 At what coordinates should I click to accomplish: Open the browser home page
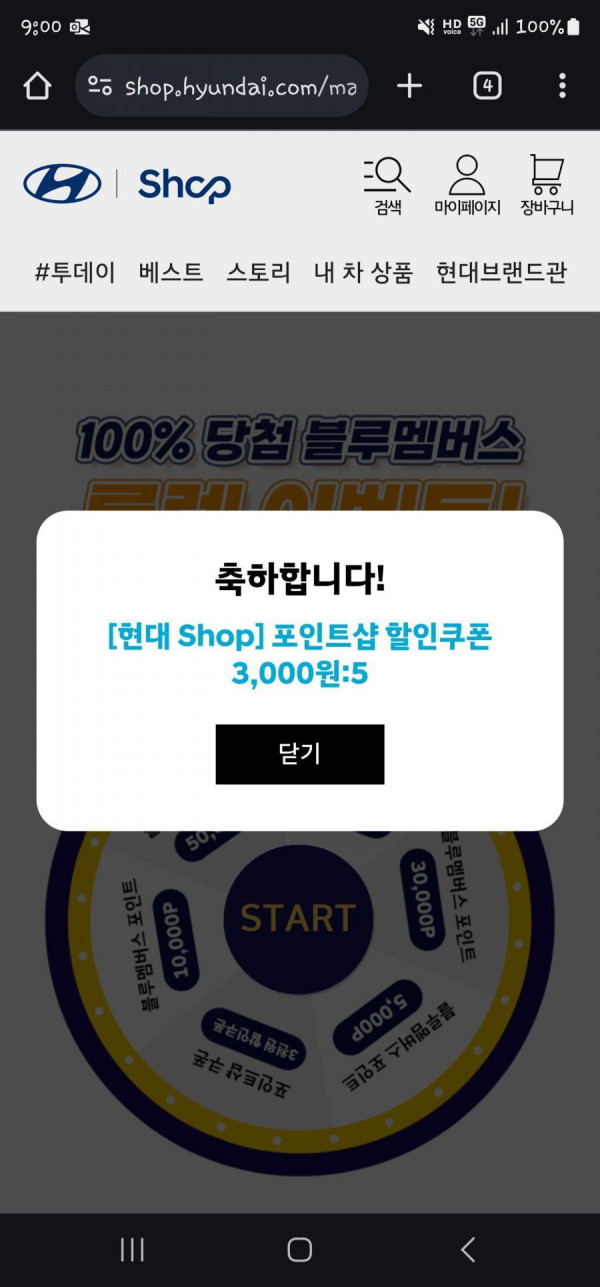pos(37,86)
